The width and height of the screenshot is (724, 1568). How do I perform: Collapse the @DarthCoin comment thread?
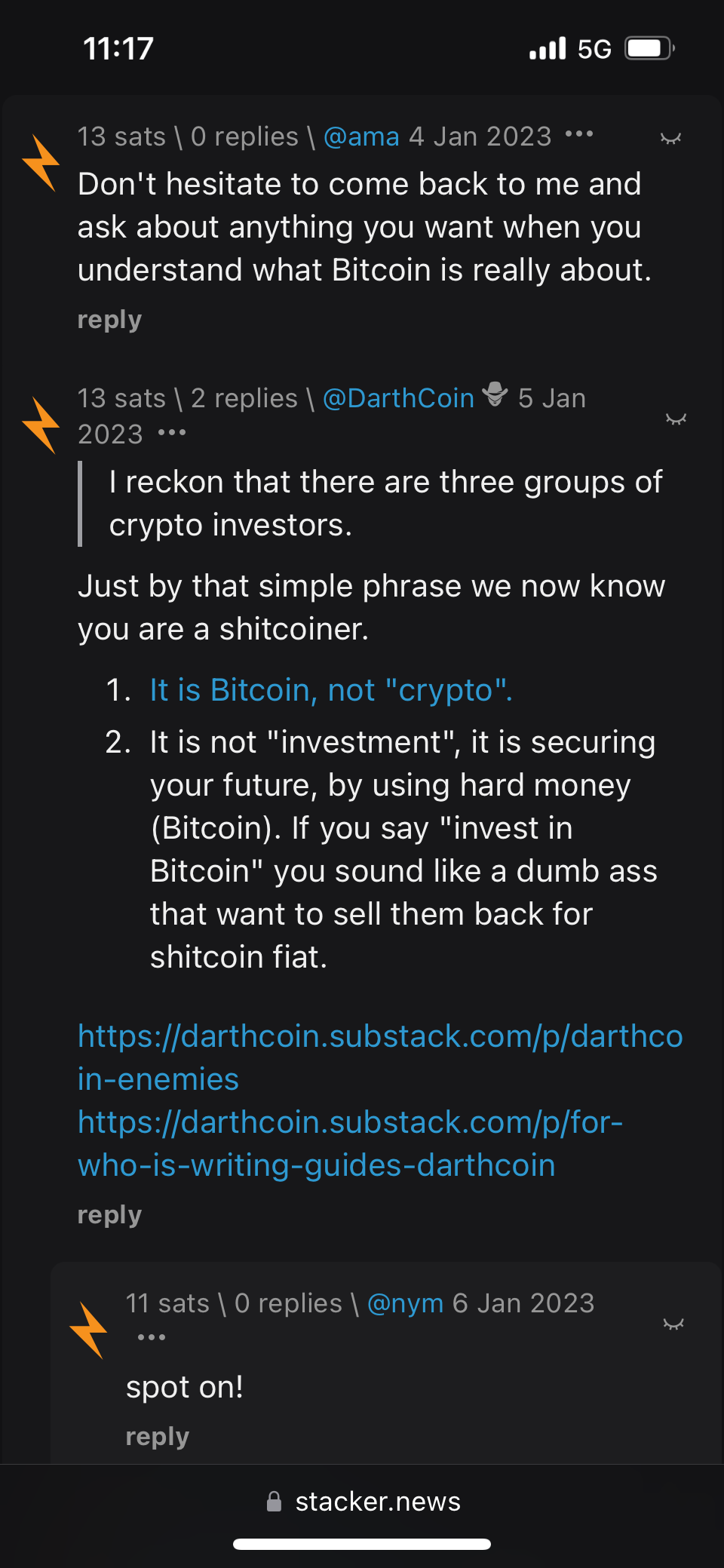[676, 419]
